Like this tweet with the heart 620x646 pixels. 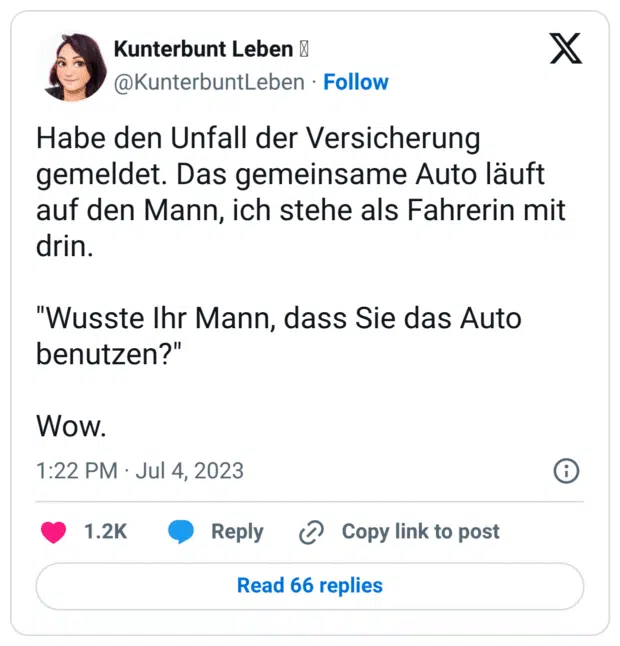[x=53, y=532]
